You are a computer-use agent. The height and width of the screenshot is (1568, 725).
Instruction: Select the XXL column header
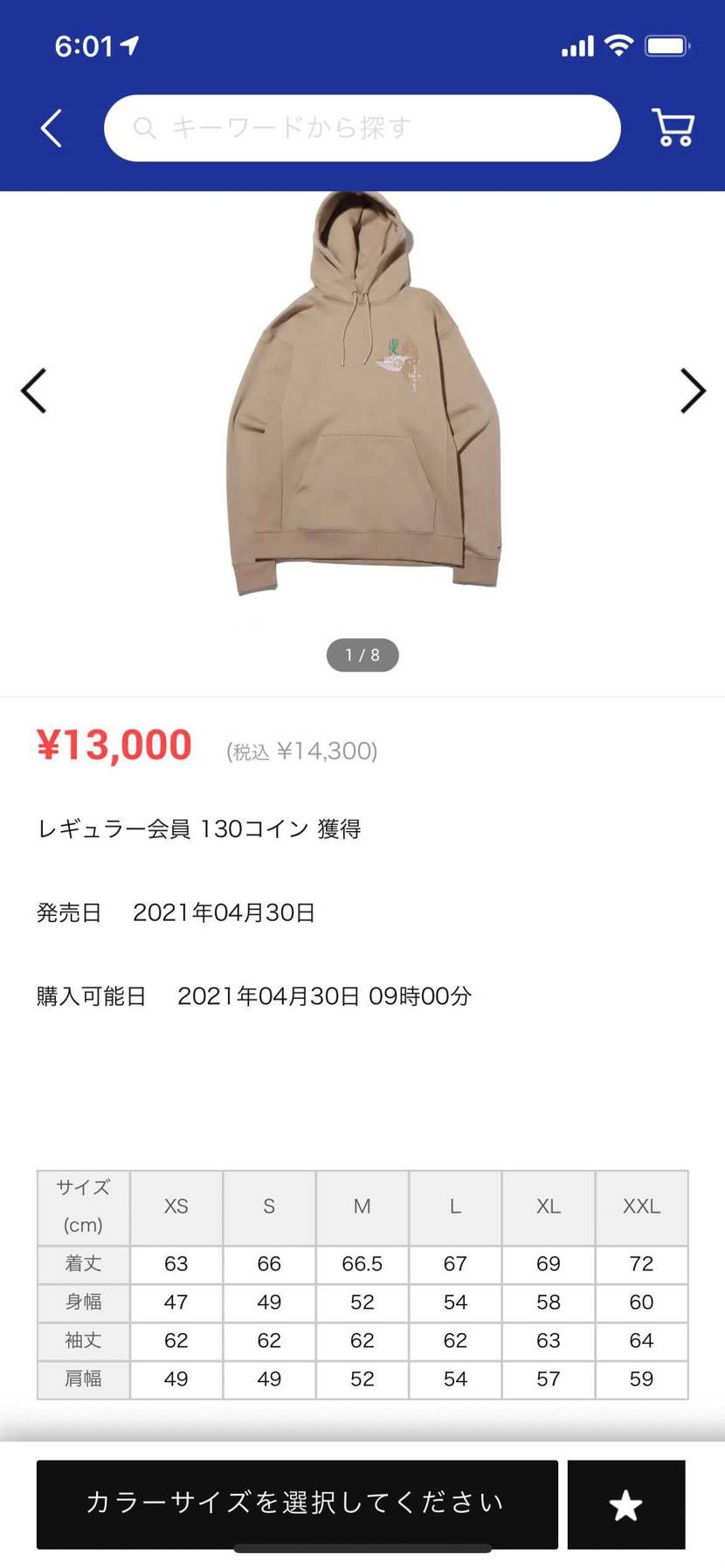641,1207
